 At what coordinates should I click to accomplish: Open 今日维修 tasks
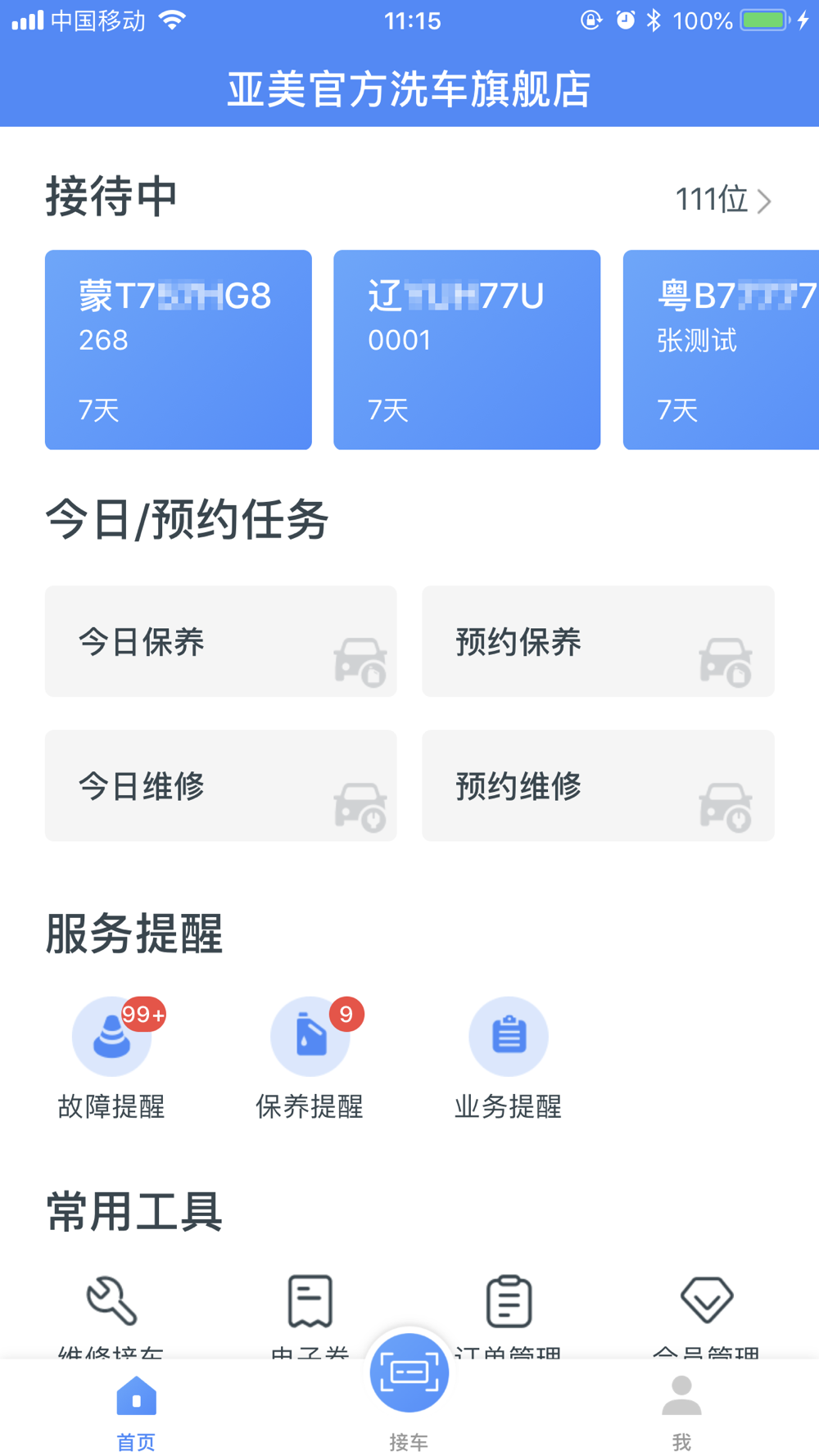tap(221, 785)
